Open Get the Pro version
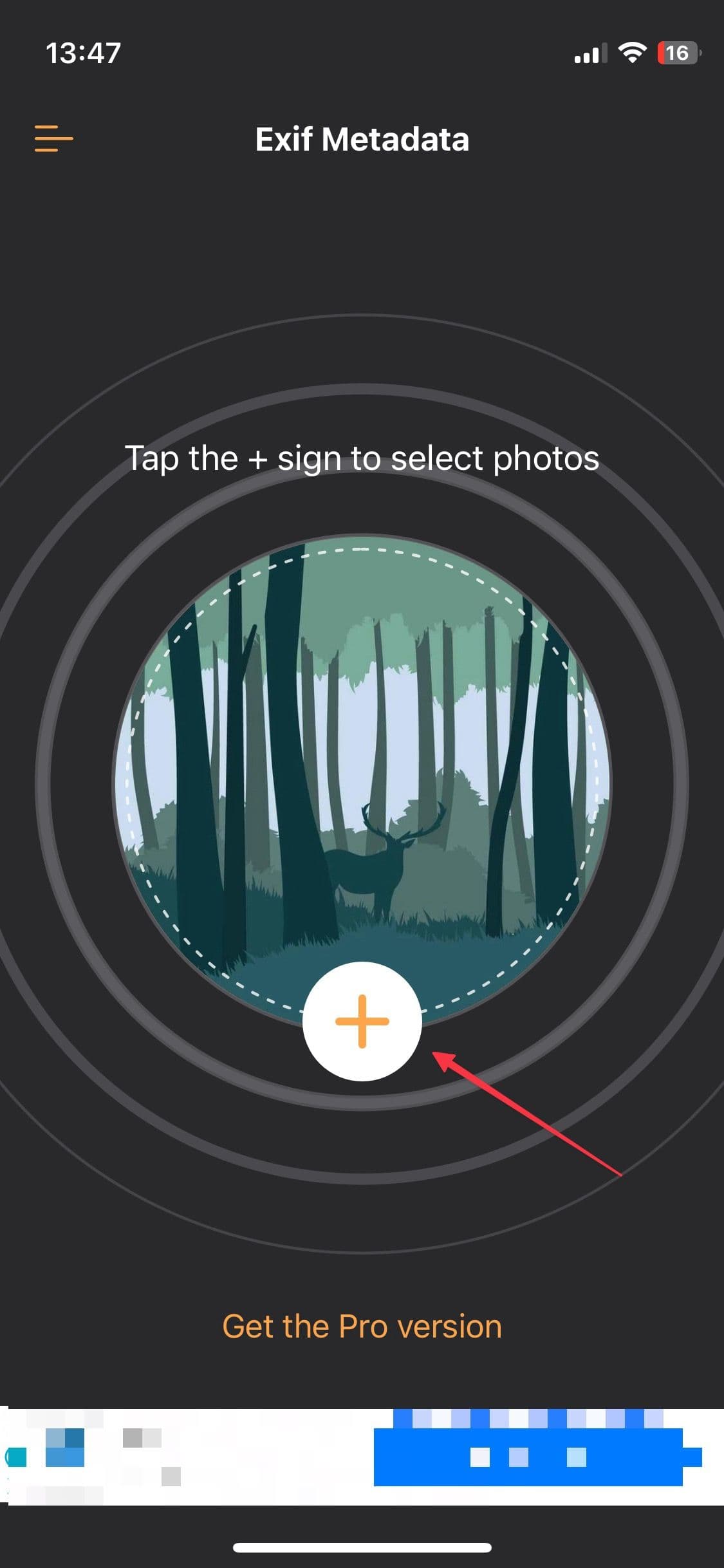This screenshot has width=724, height=1568. click(x=362, y=1327)
